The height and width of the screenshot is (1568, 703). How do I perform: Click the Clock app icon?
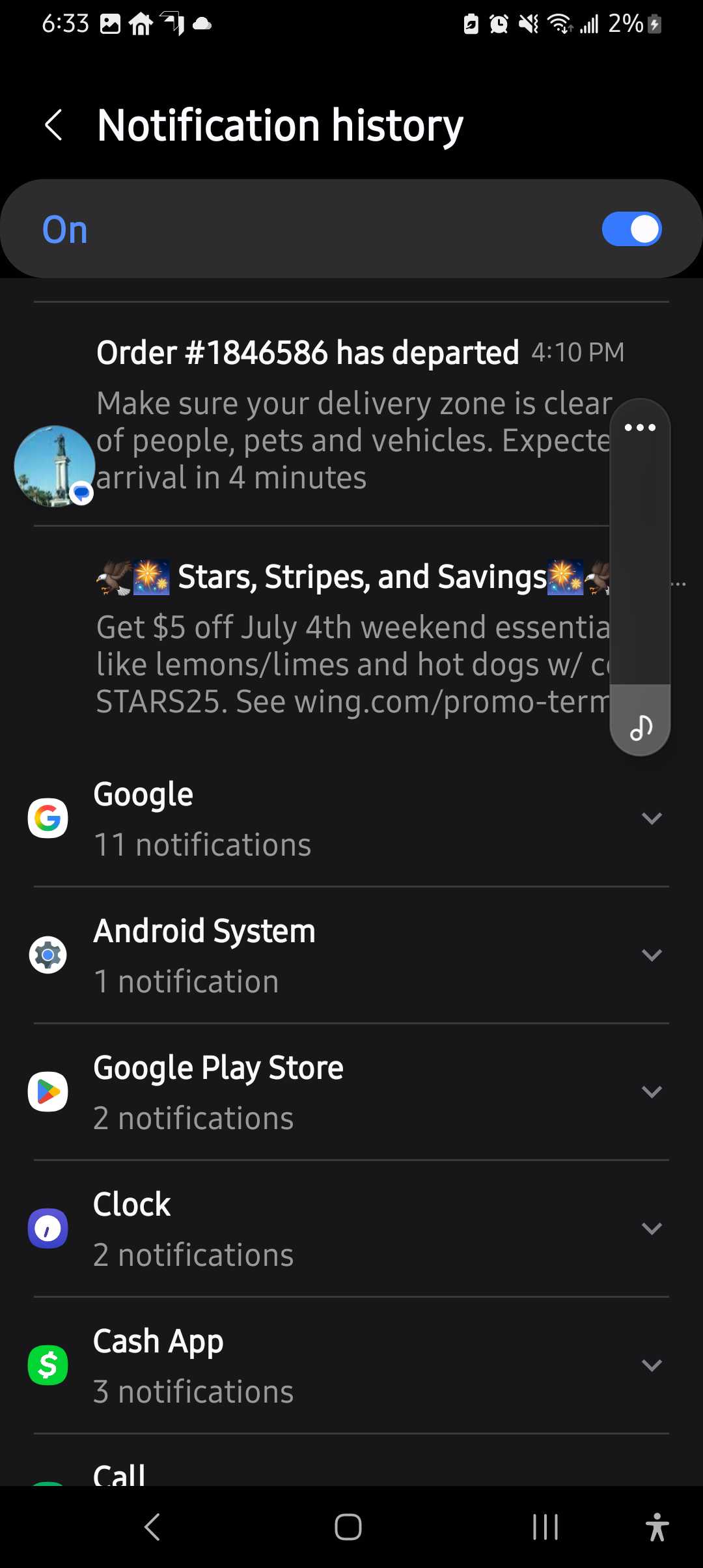[48, 1228]
